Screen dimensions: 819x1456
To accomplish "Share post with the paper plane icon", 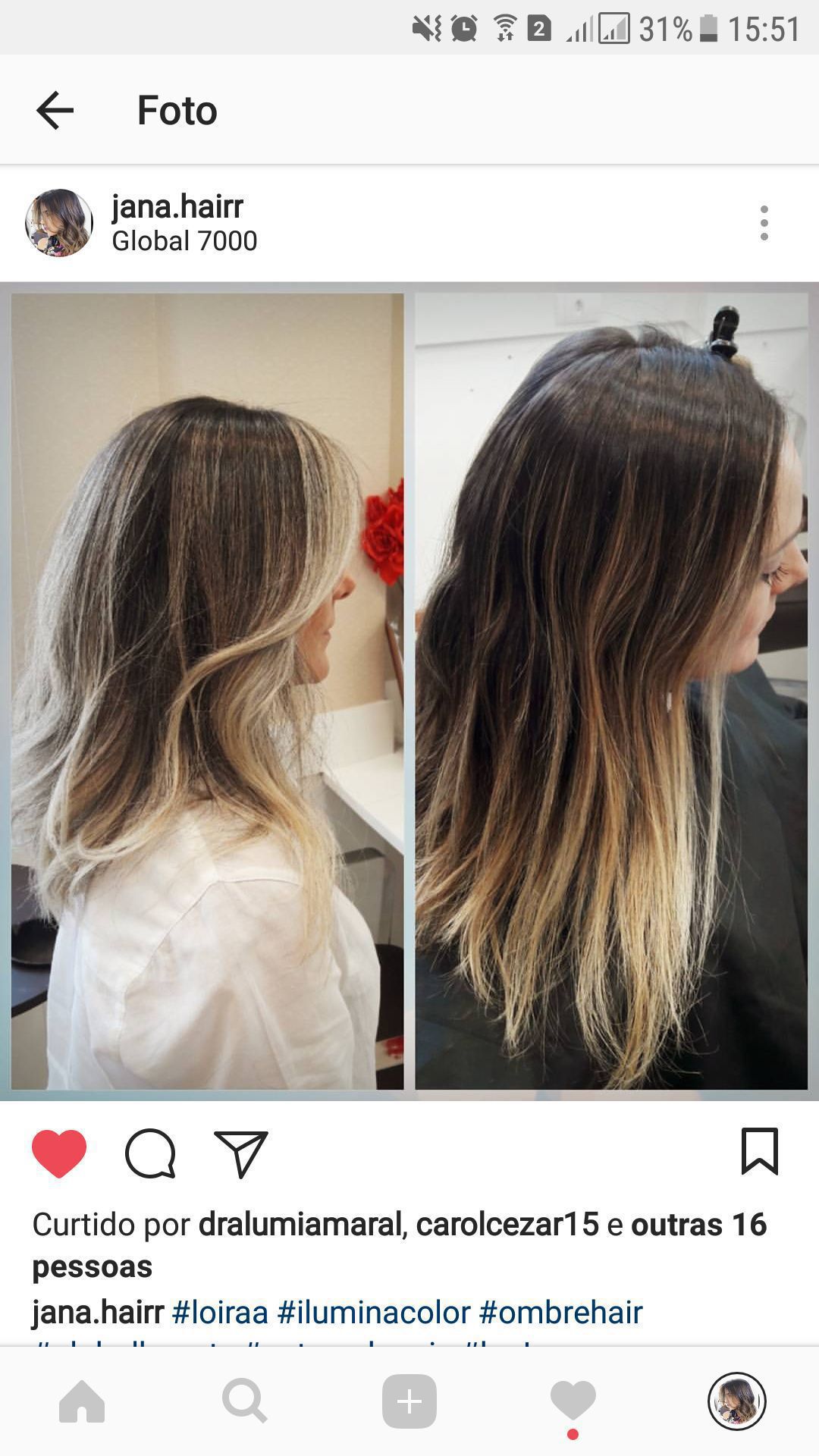I will (x=241, y=1153).
